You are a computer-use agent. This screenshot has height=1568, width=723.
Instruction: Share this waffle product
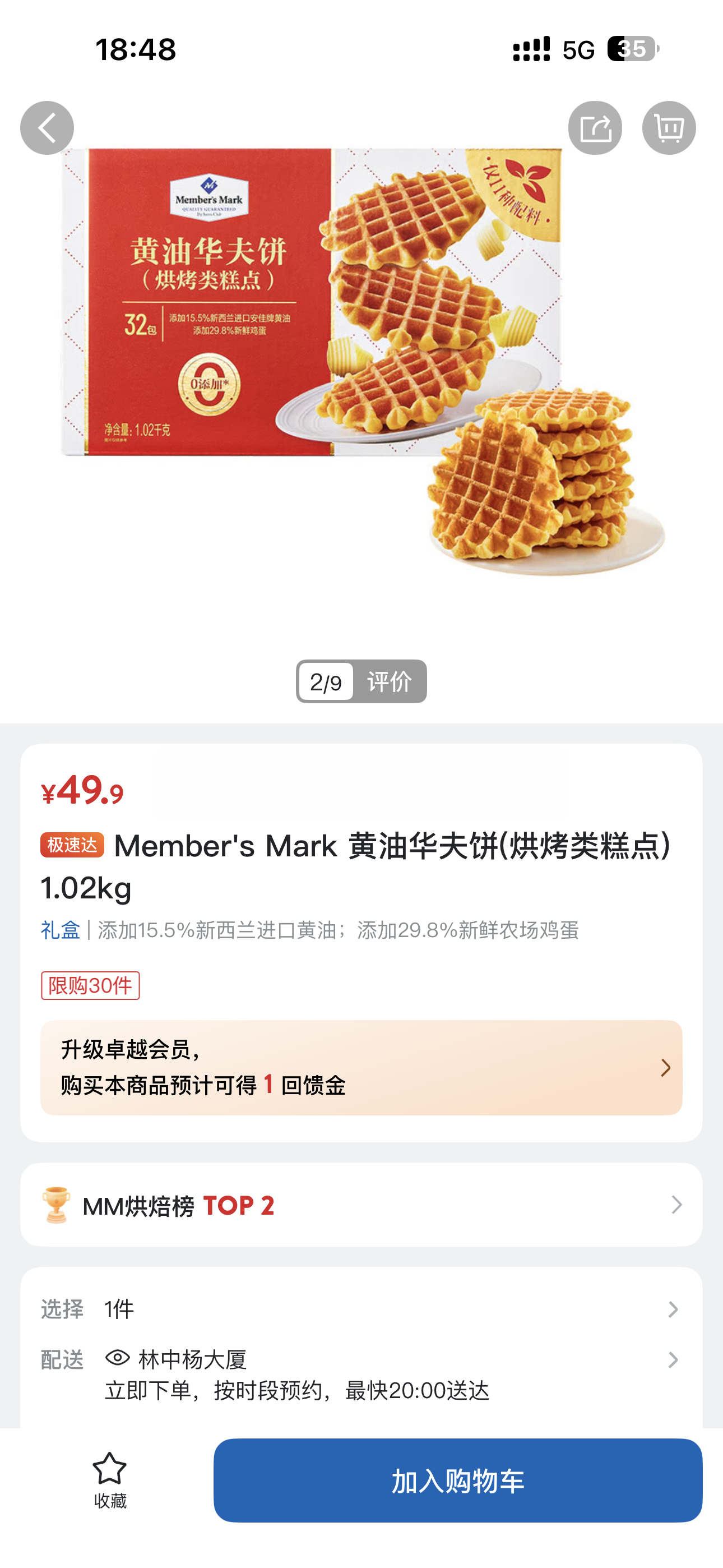coord(595,128)
